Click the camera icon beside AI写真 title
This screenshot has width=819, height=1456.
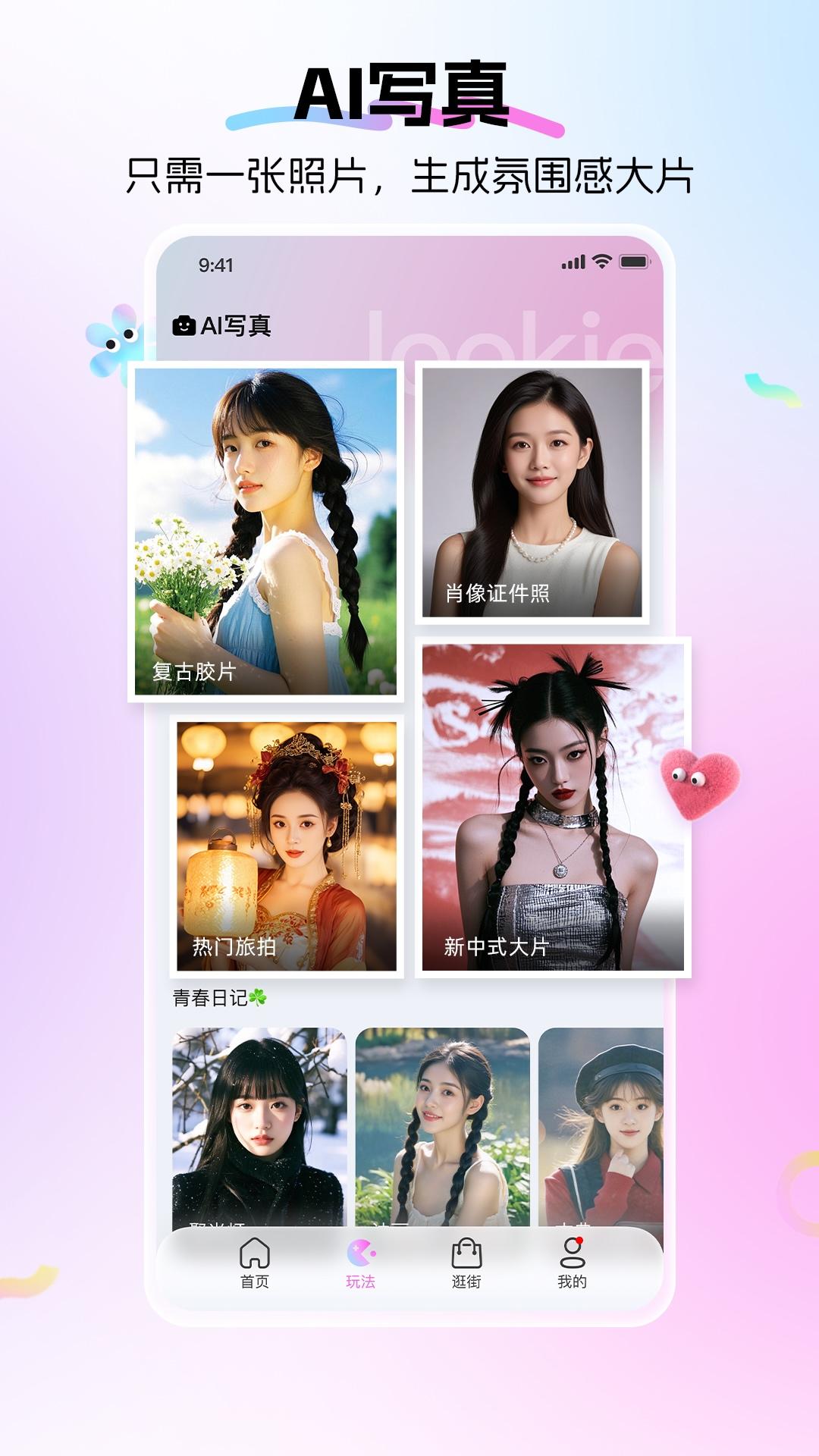point(184,324)
